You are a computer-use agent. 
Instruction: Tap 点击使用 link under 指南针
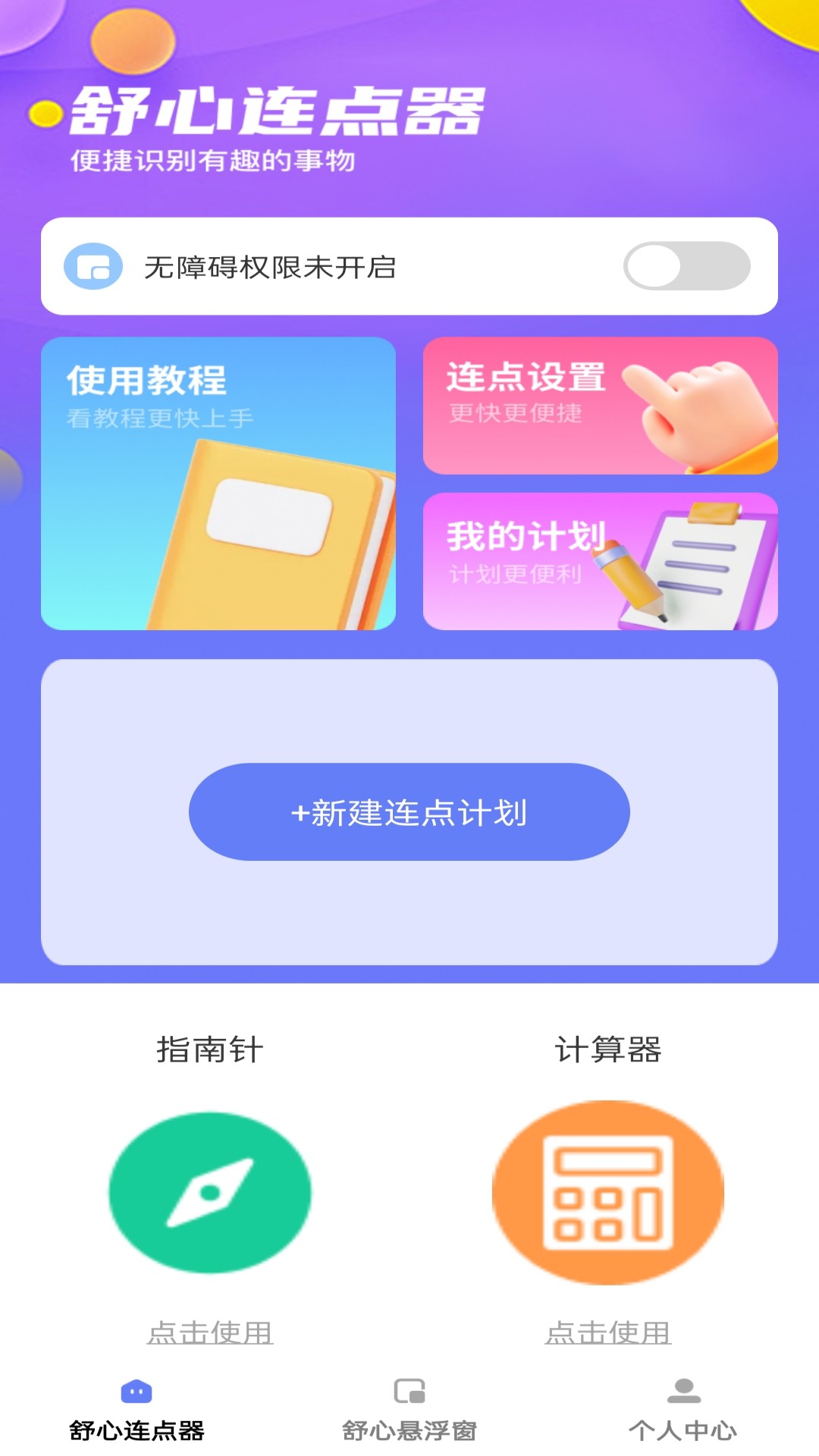click(x=210, y=1332)
